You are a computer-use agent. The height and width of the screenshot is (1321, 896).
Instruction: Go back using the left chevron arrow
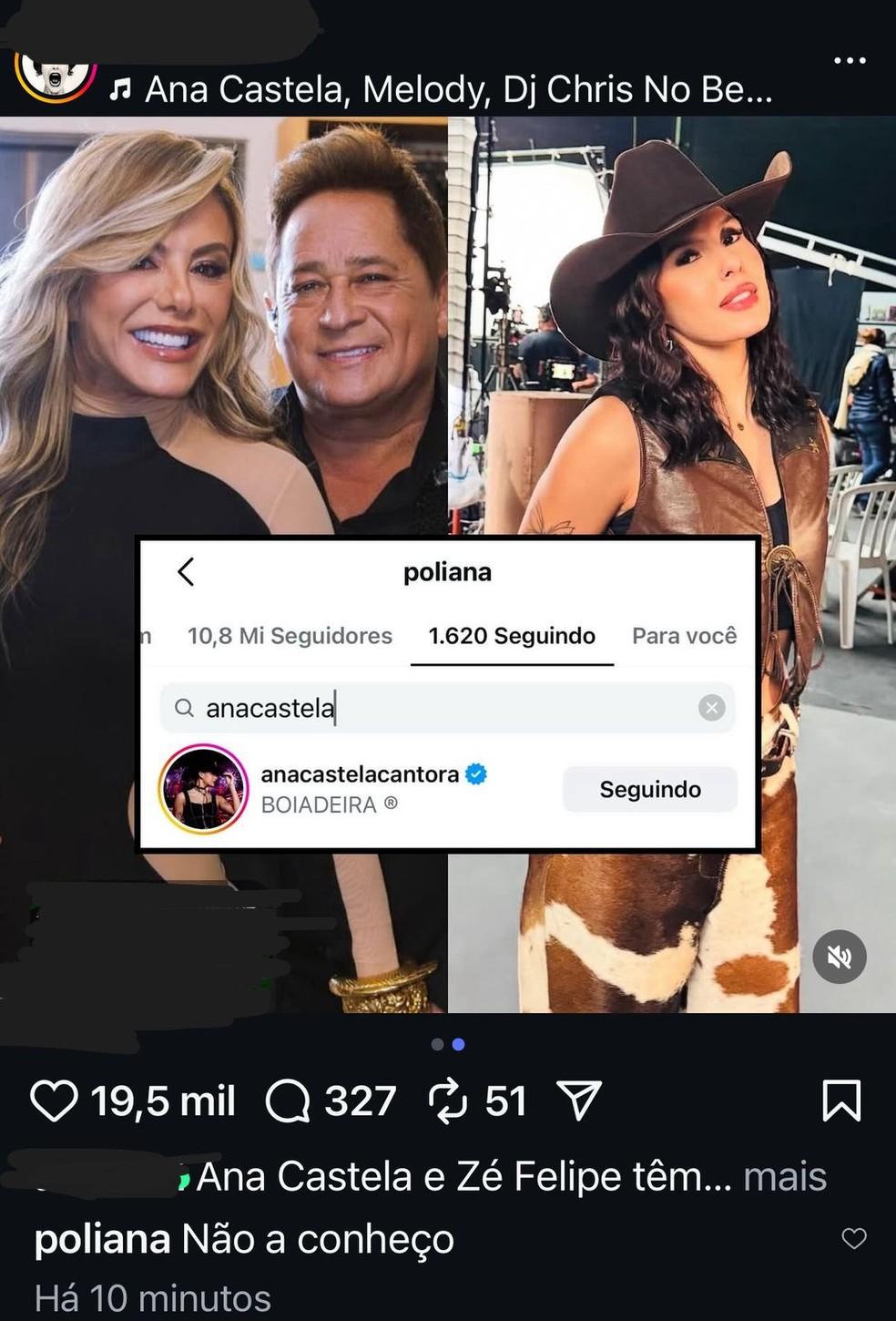pyautogui.click(x=186, y=571)
